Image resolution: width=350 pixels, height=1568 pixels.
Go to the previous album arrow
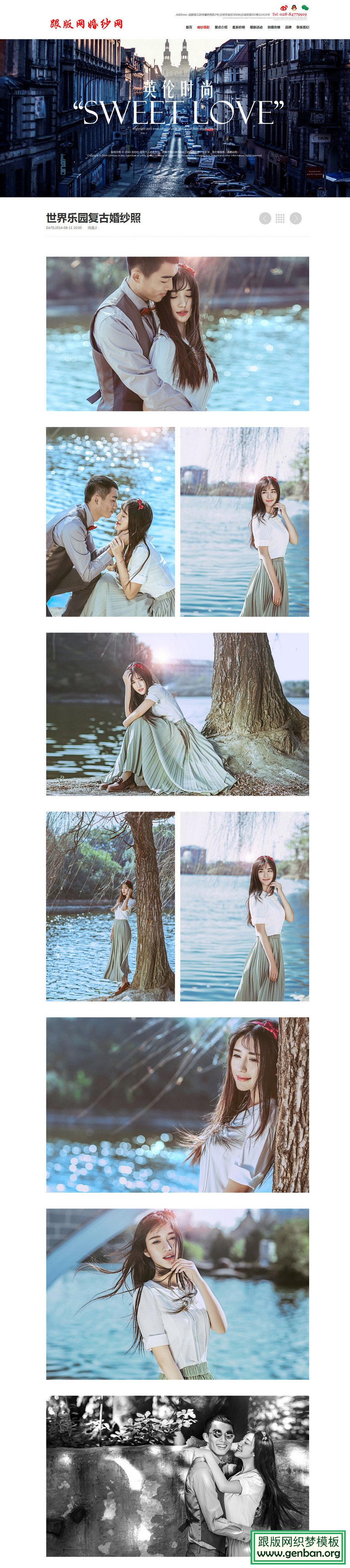(265, 218)
